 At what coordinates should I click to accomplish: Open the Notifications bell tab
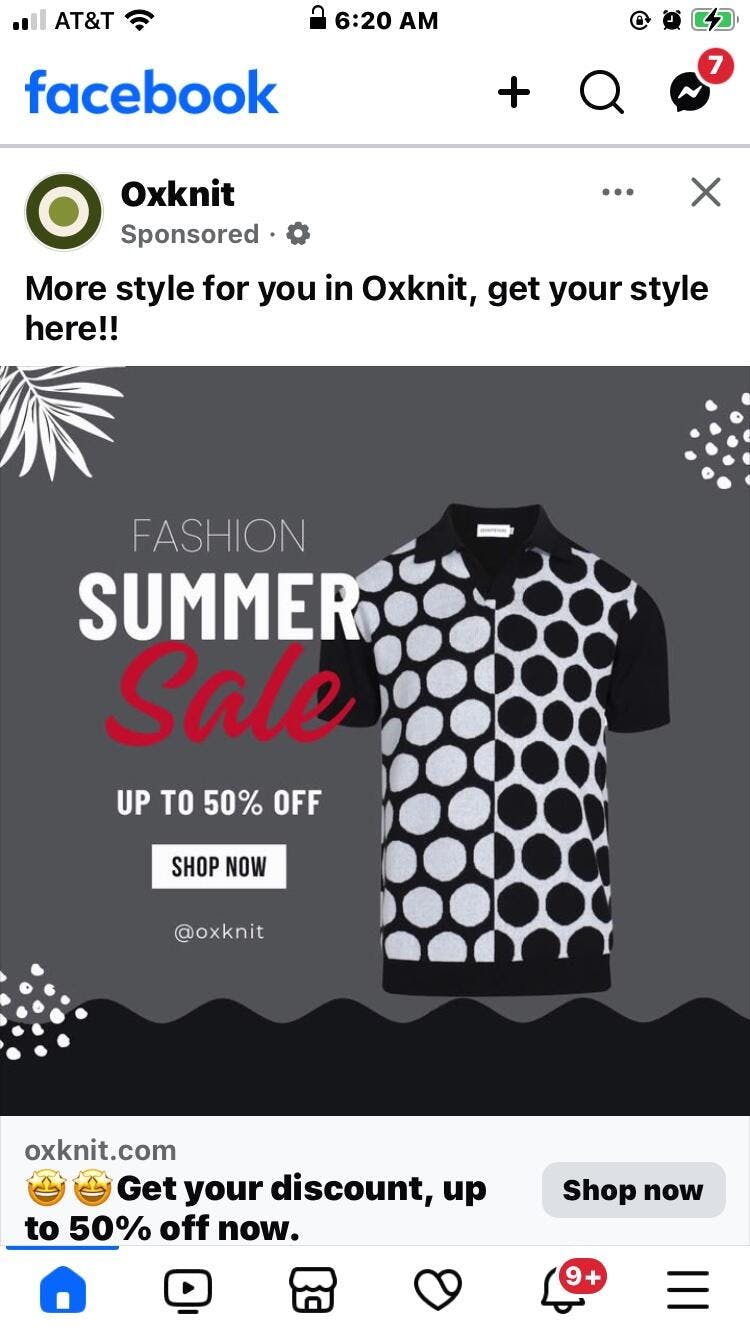pos(563,1290)
